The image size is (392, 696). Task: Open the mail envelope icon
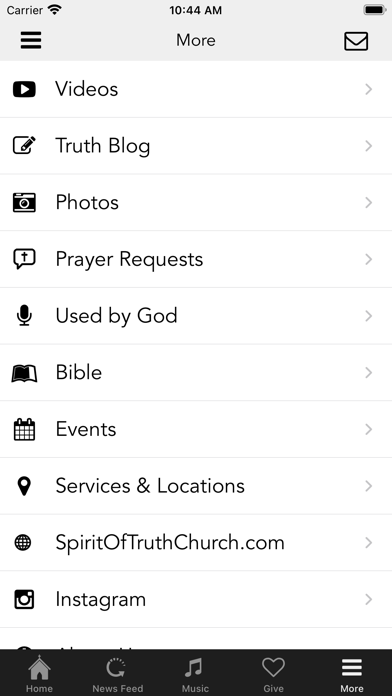(356, 41)
